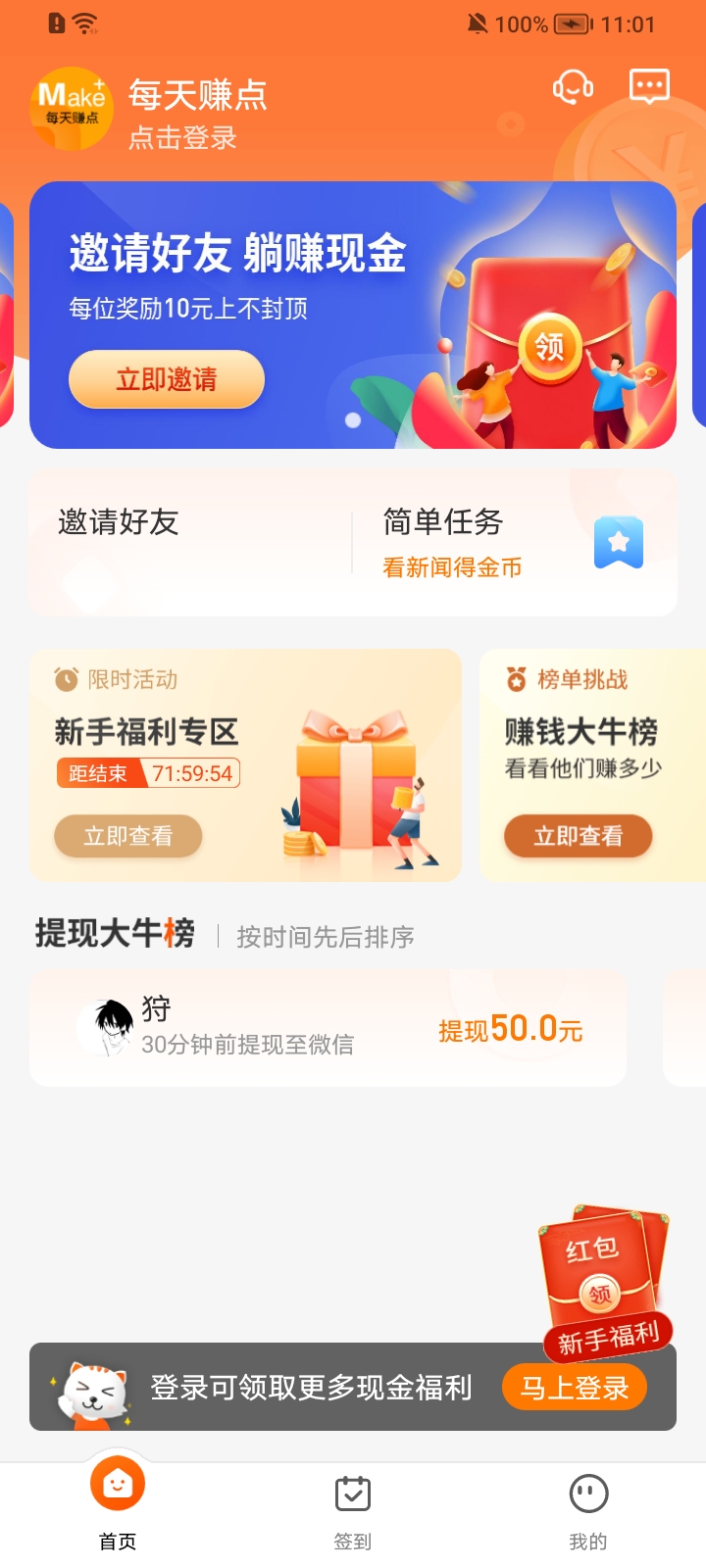Click 点击登录 under the app title

(182, 138)
